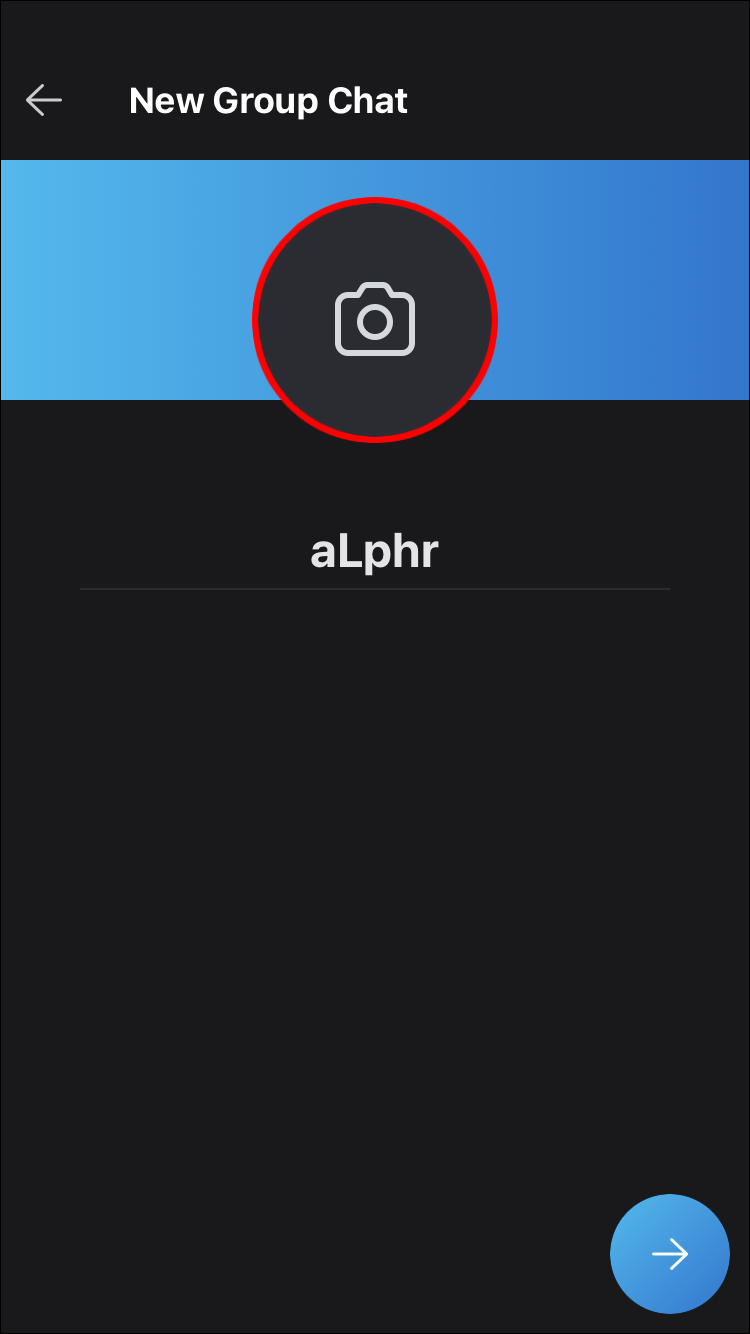Edit the group name field aLphr
The image size is (750, 1334).
coord(374,552)
